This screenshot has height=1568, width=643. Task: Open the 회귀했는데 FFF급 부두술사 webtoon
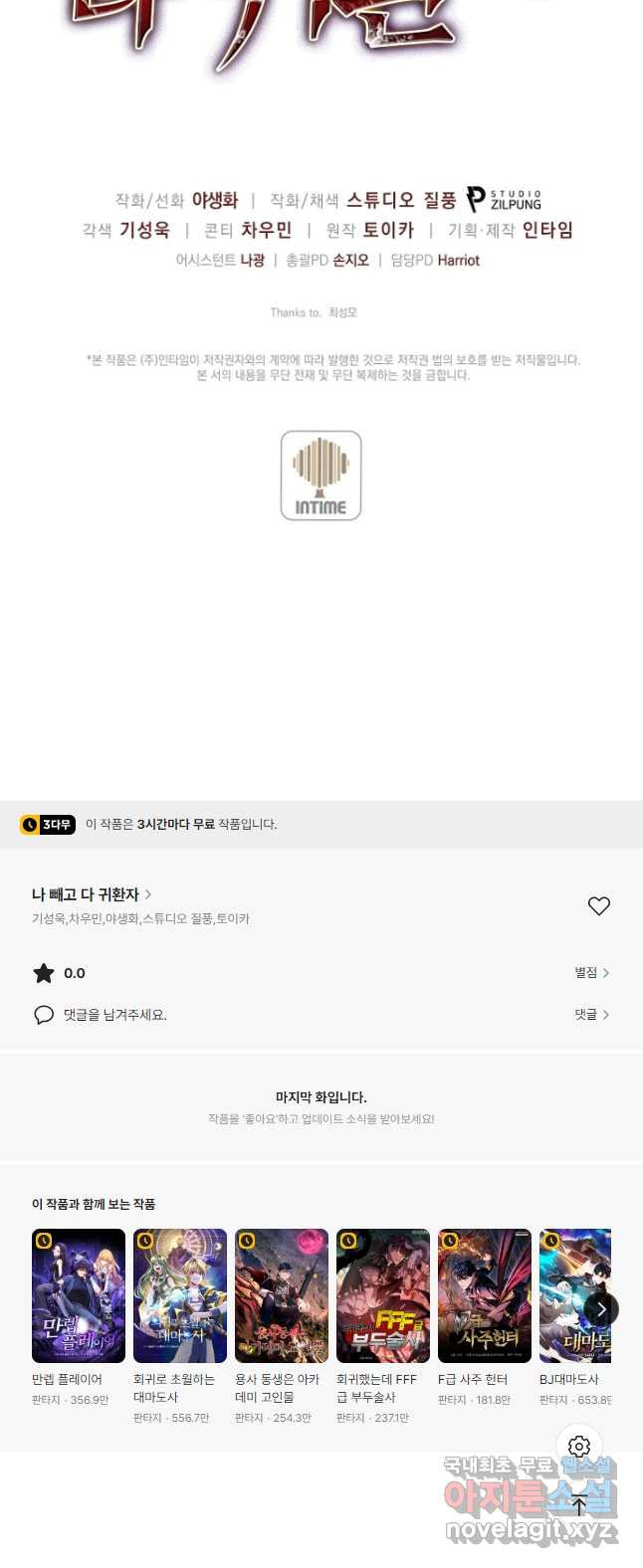pos(383,1295)
